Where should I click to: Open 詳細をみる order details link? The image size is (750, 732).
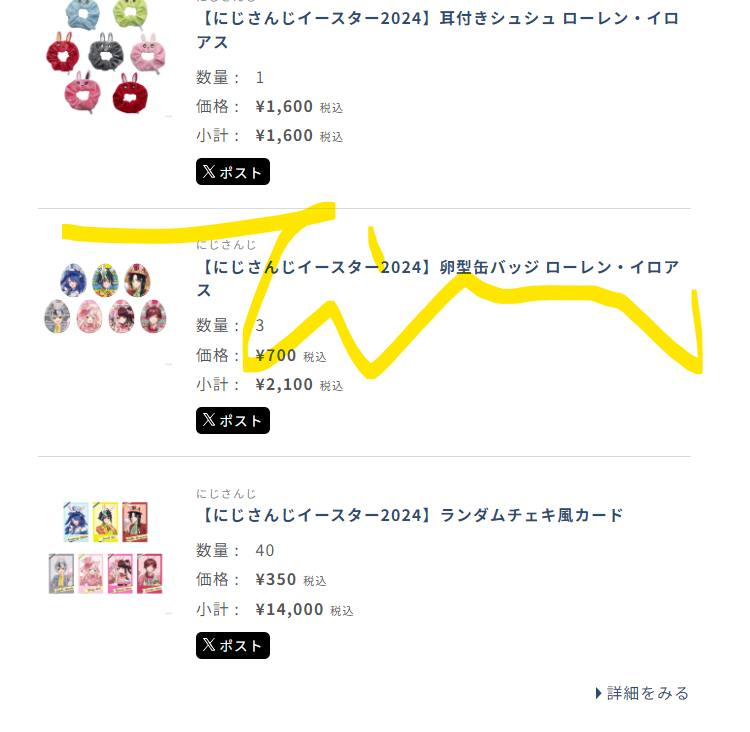(x=642, y=693)
